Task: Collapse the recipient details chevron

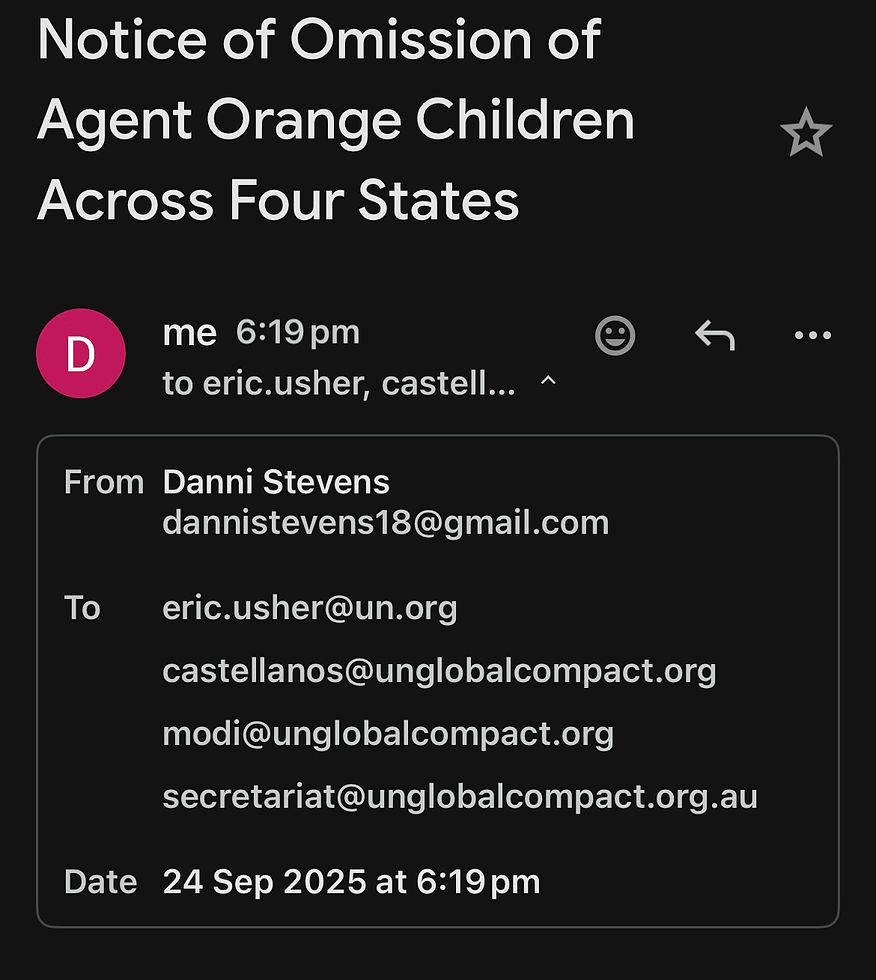Action: tap(548, 381)
